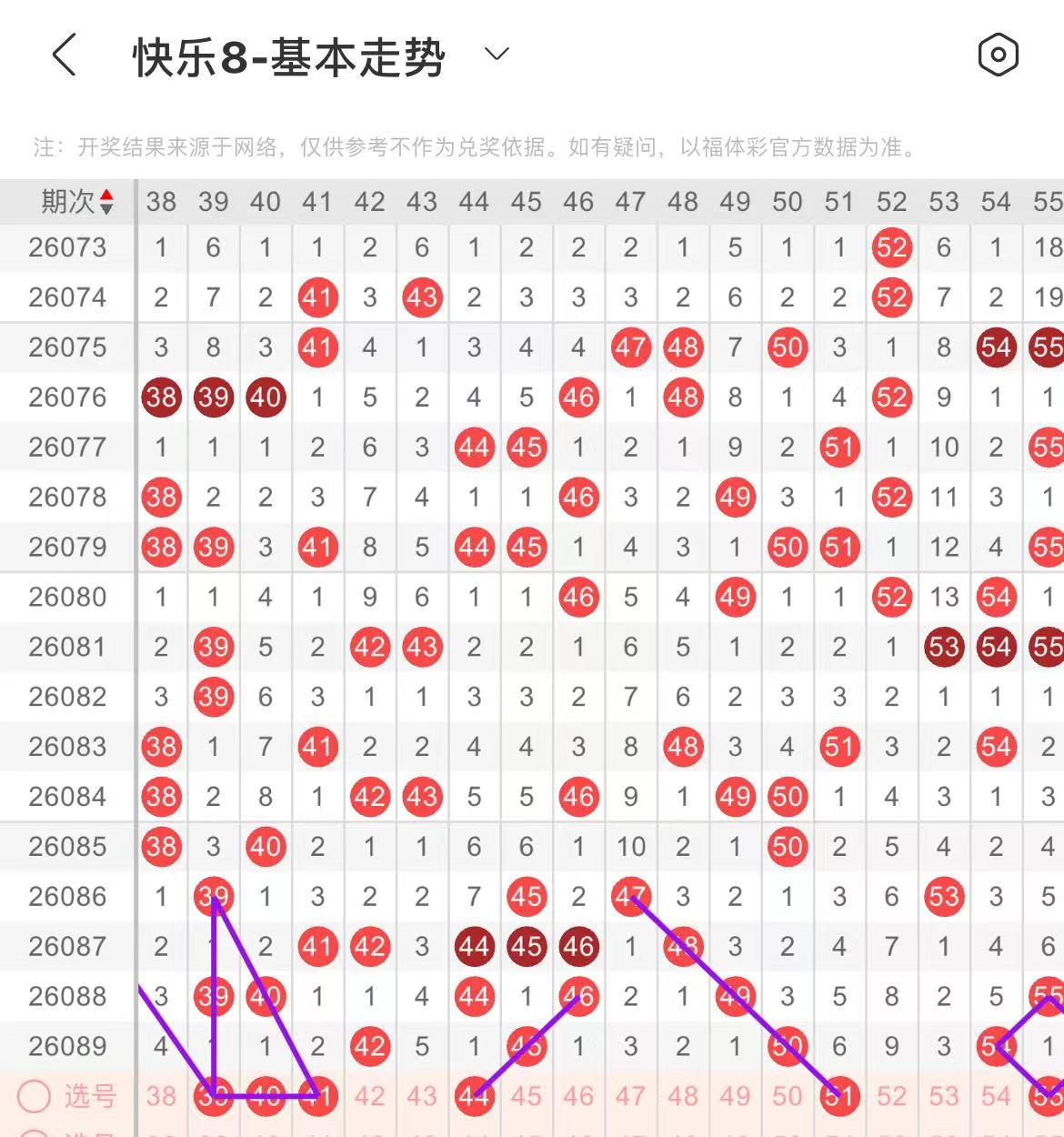This screenshot has width=1064, height=1137.
Task: Select number 53 in the 选号 row
Action: point(944,1096)
